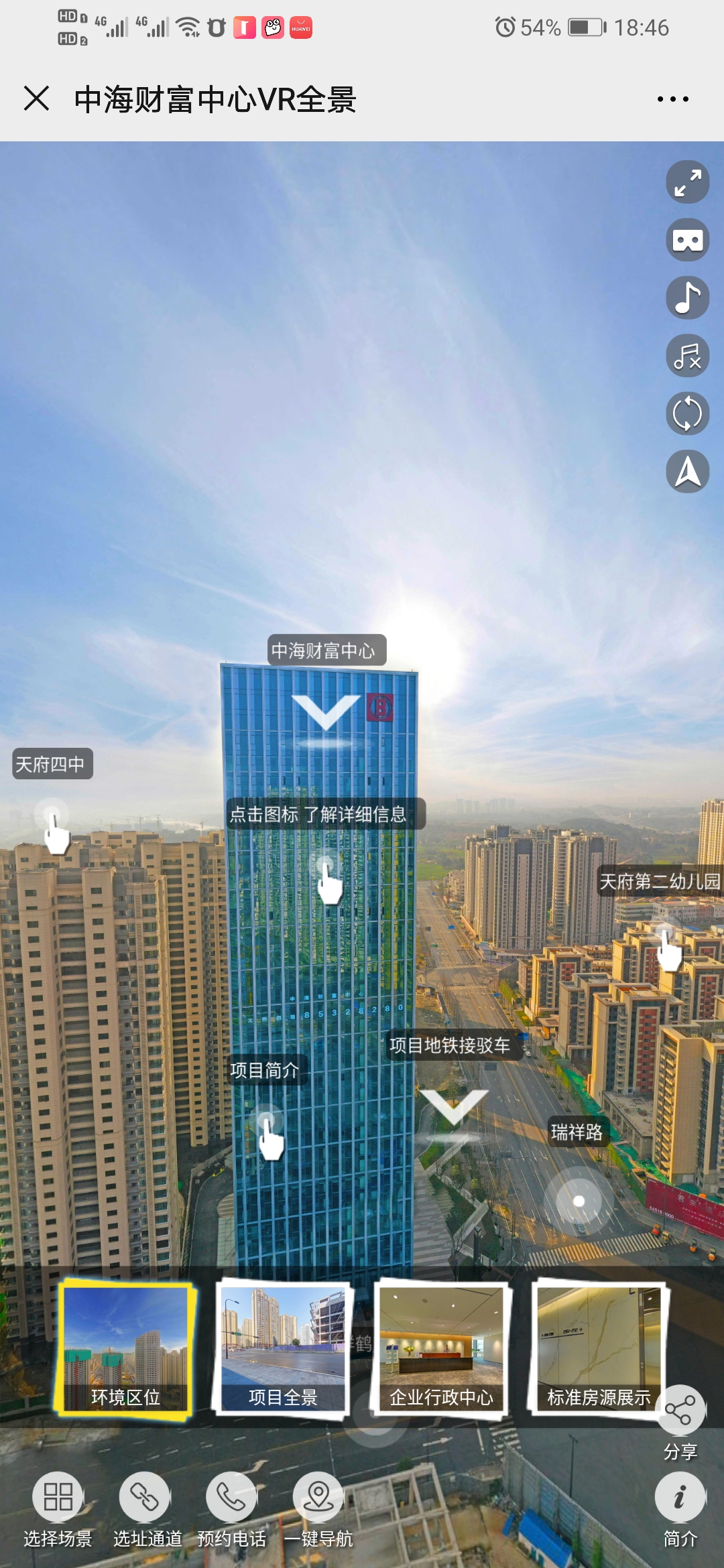724x1568 pixels.
Task: Toggle background music note icon
Action: coord(687,298)
